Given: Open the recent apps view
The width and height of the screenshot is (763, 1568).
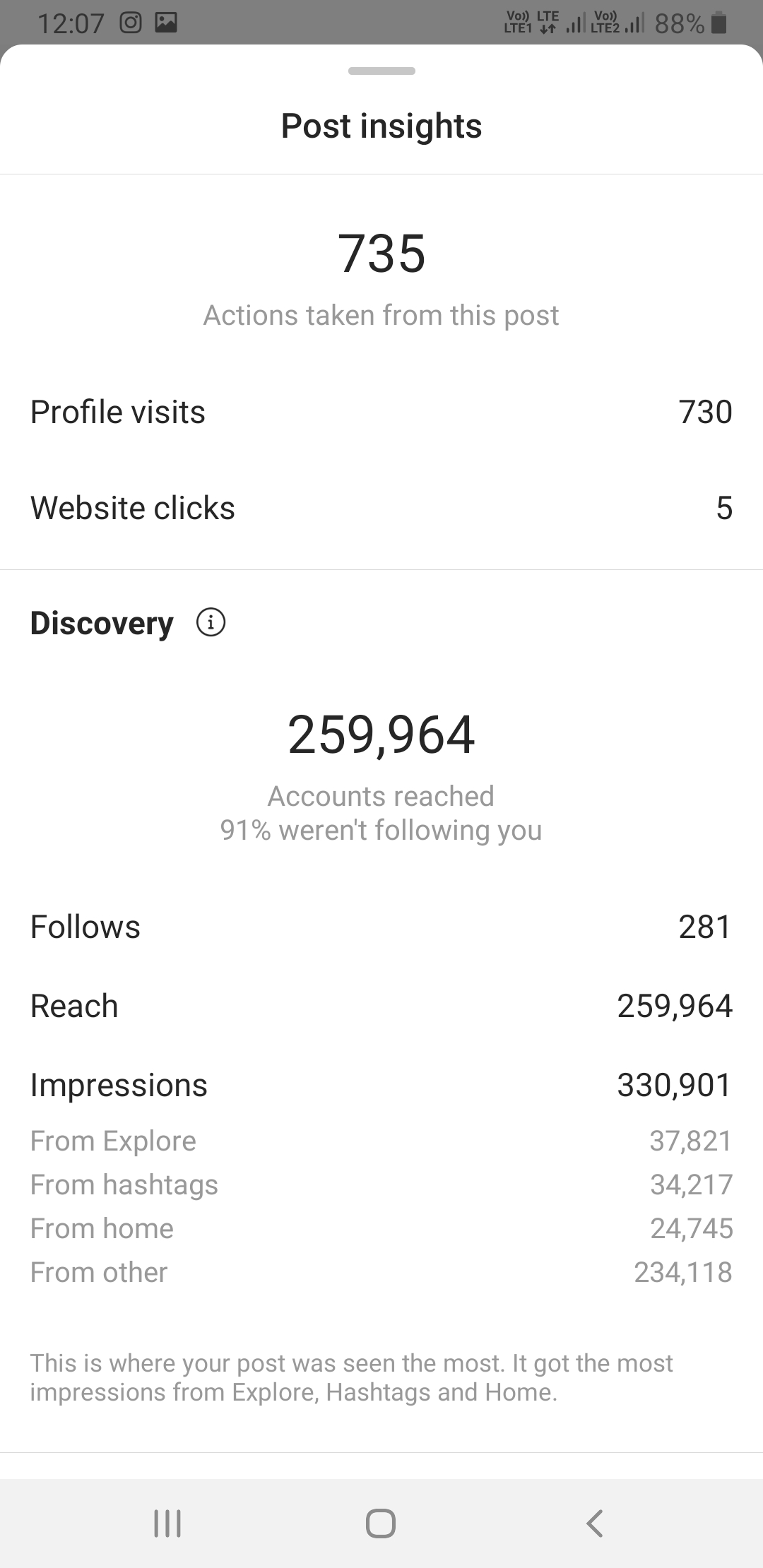Looking at the screenshot, I should click(167, 1524).
